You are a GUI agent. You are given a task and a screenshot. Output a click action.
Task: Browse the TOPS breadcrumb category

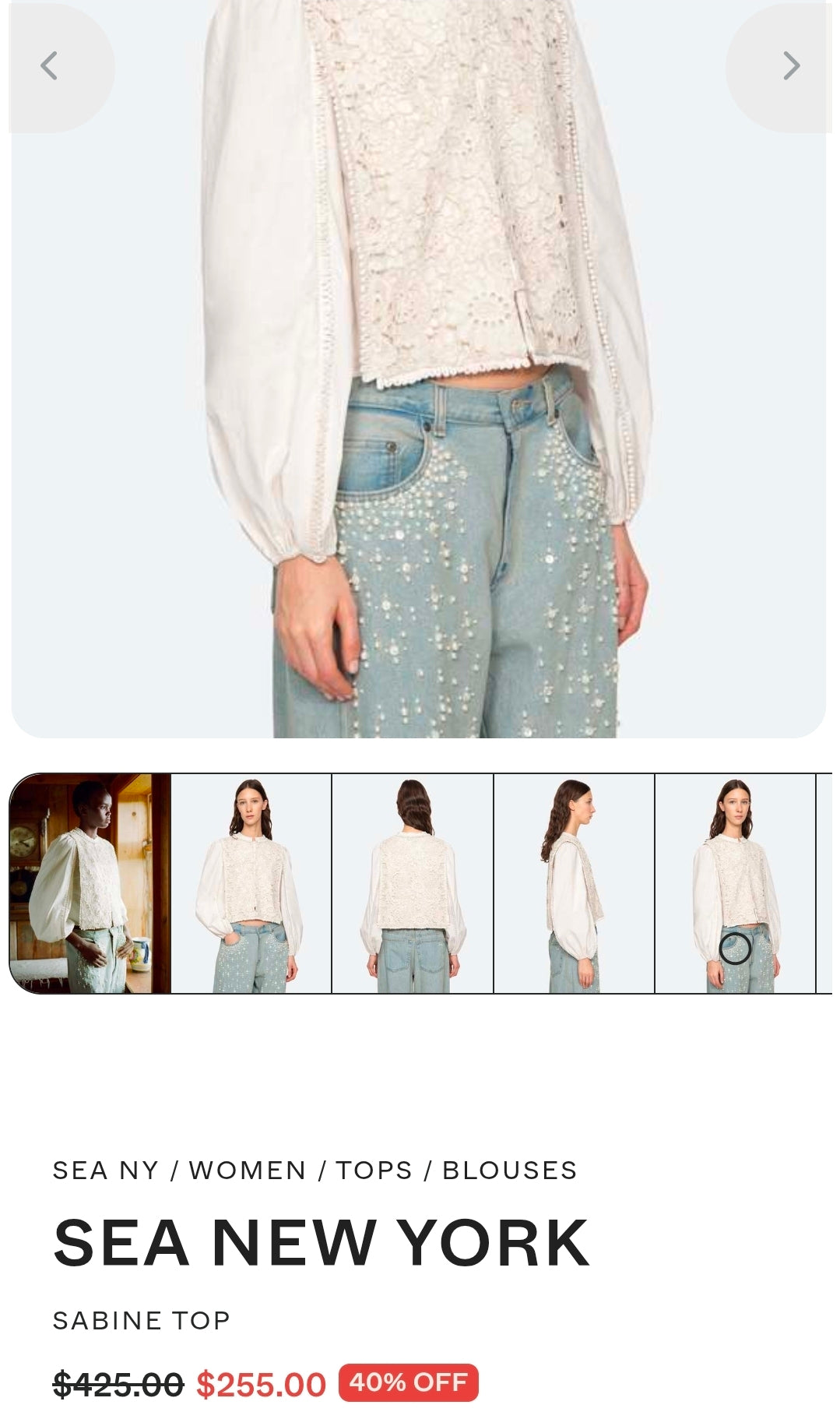374,1171
